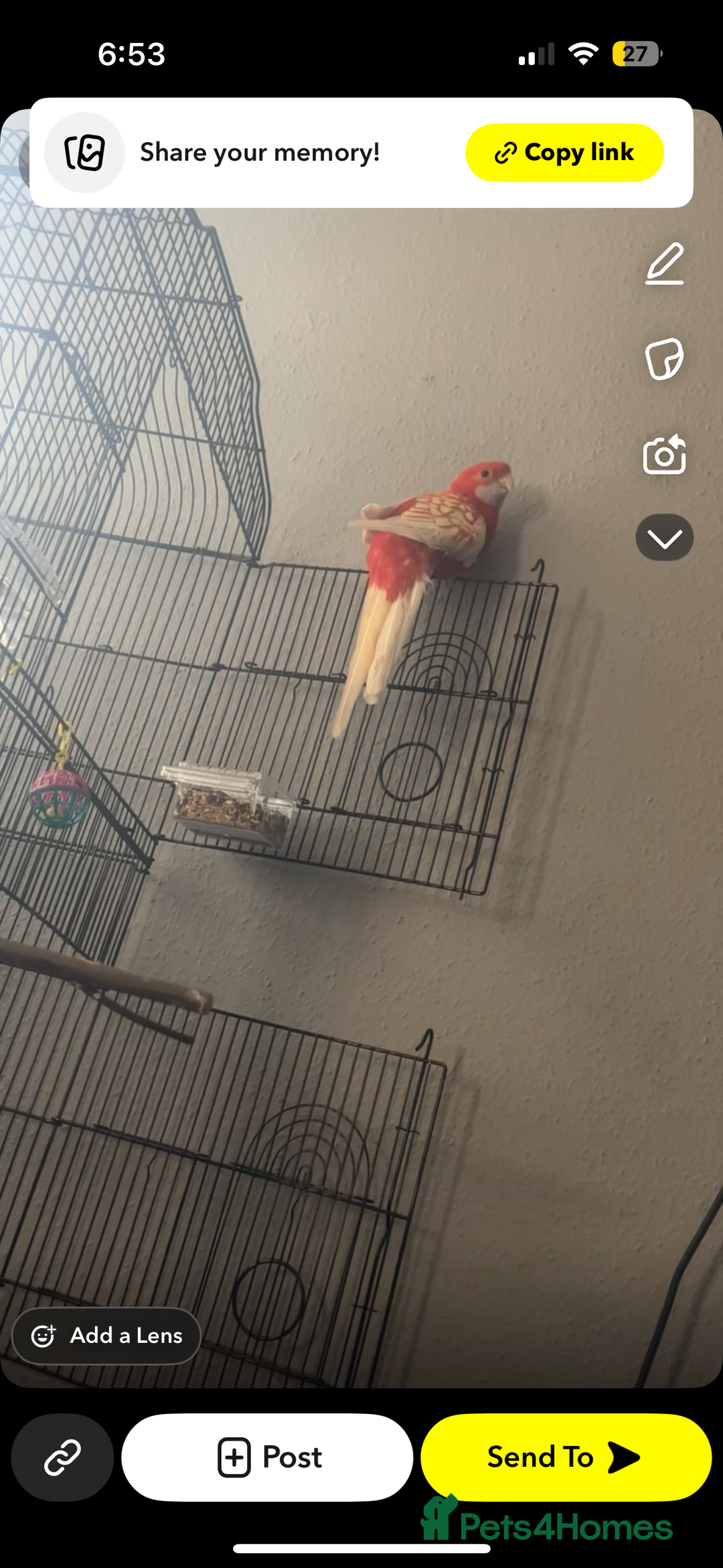Click the Copy link chain icon

click(507, 153)
